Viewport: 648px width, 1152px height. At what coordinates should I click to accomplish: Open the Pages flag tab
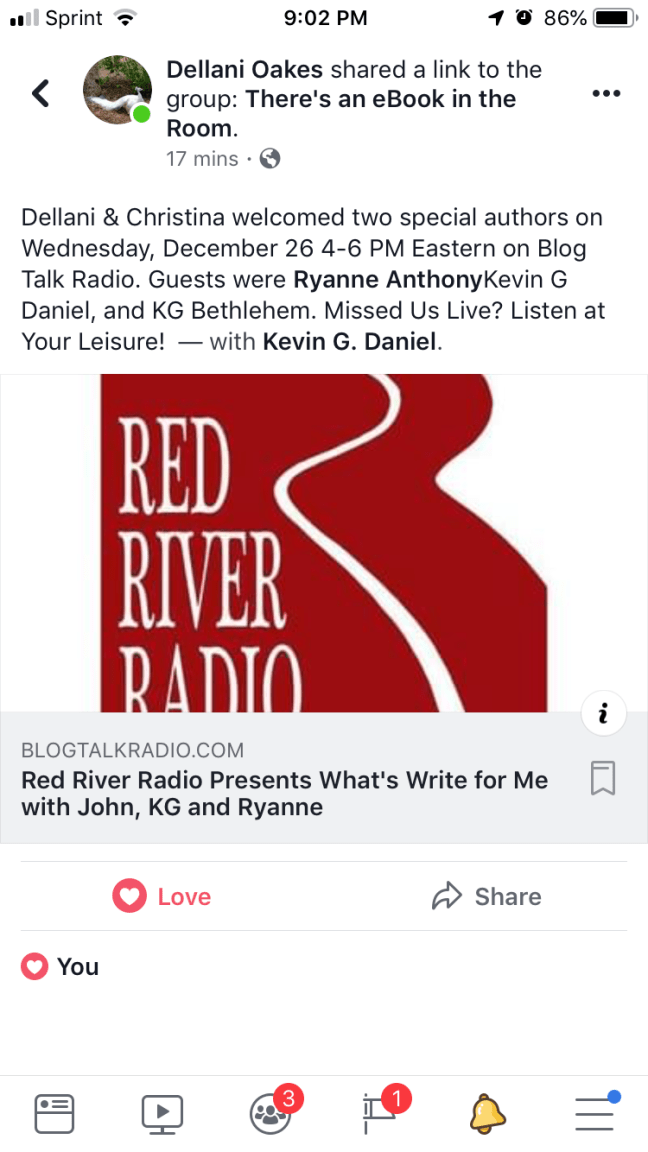(x=379, y=1112)
